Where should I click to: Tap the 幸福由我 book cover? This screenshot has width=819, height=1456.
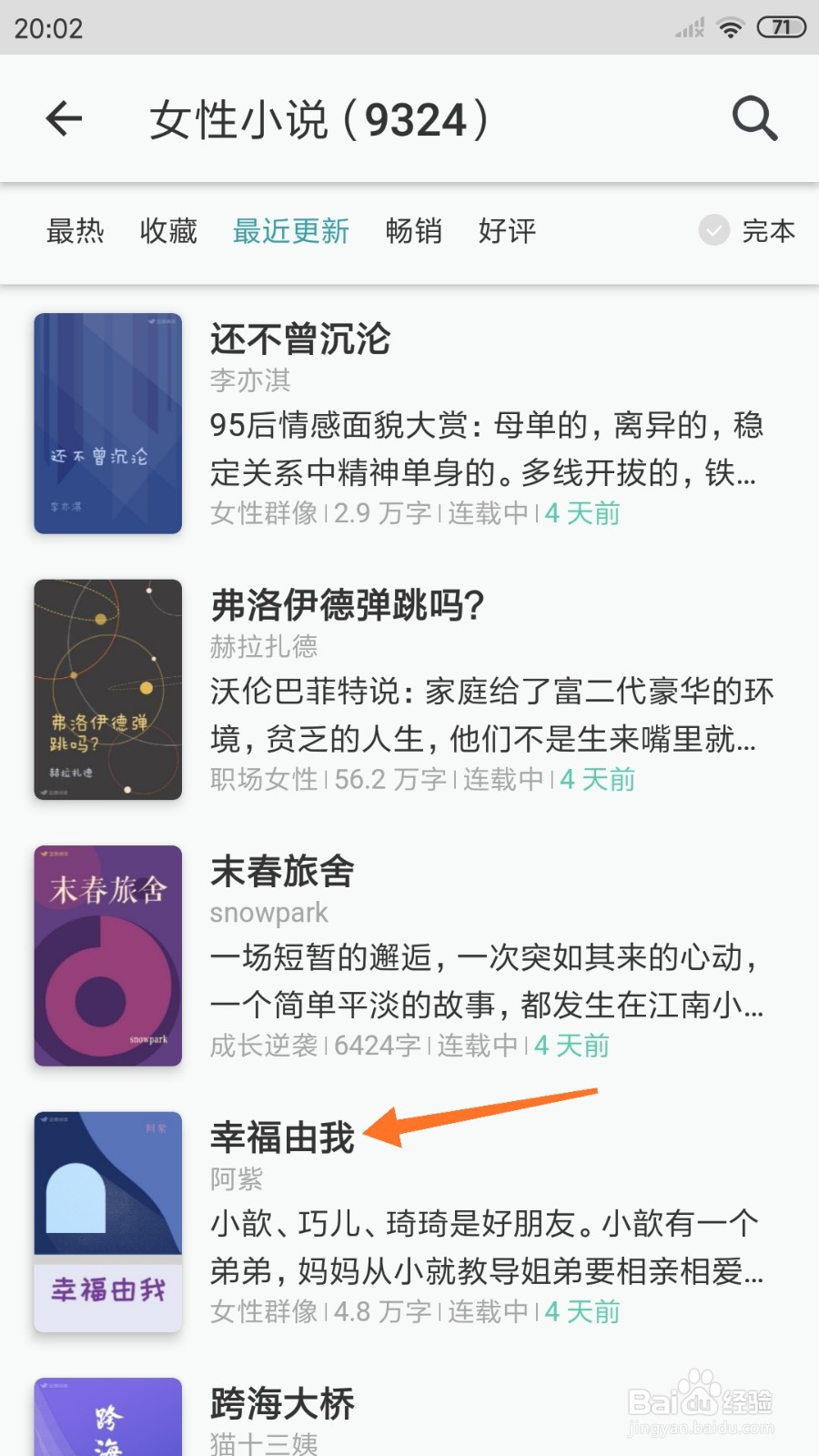[x=107, y=1221]
